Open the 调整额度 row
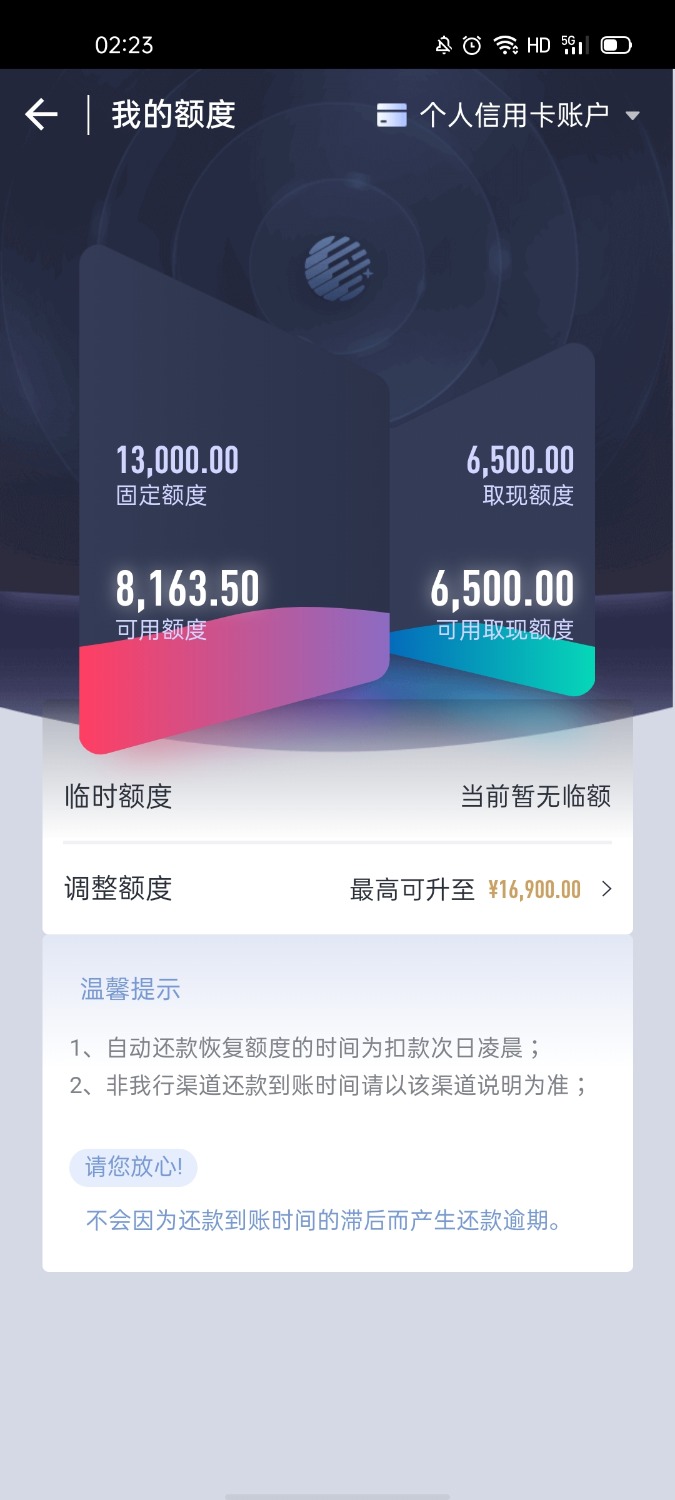 (337, 889)
